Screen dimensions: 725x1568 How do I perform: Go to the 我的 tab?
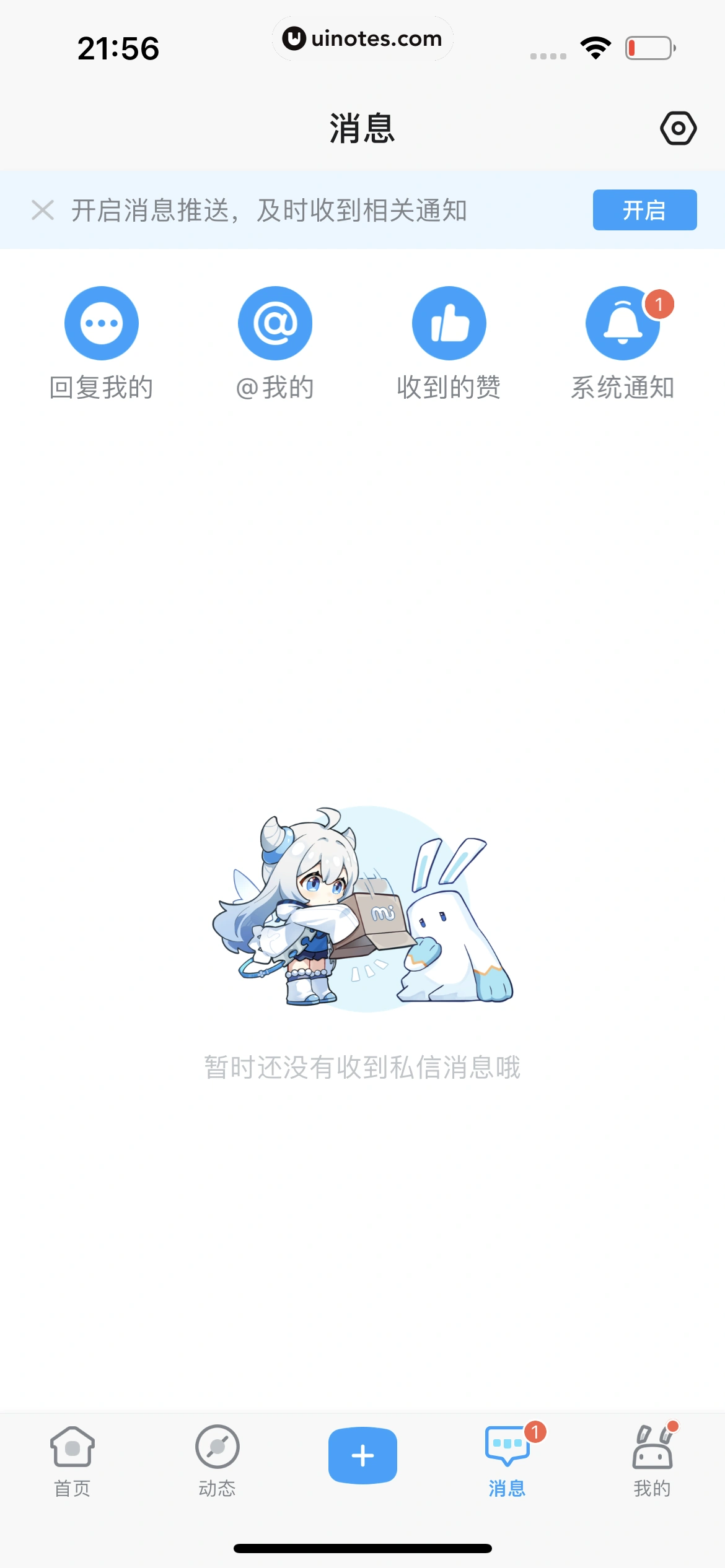point(652,1461)
